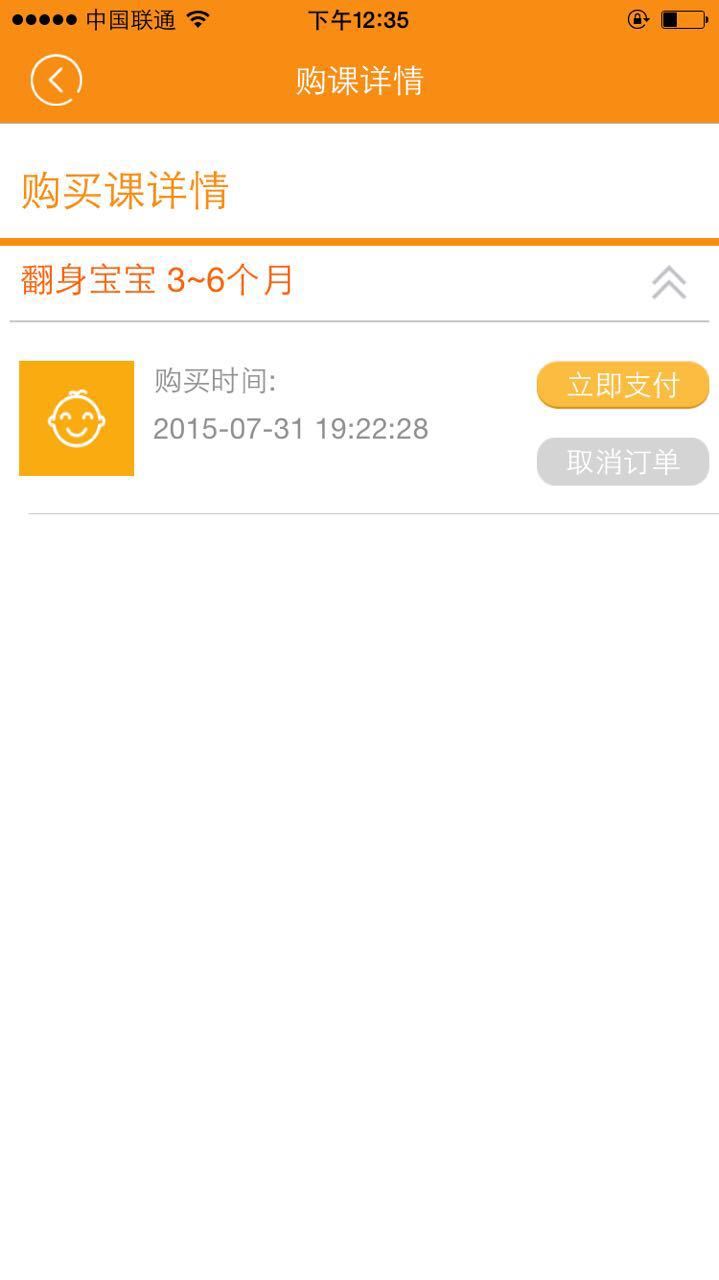Collapse the 翻身宝宝 3~6个月 section
This screenshot has width=719, height=1280.
coord(668,283)
